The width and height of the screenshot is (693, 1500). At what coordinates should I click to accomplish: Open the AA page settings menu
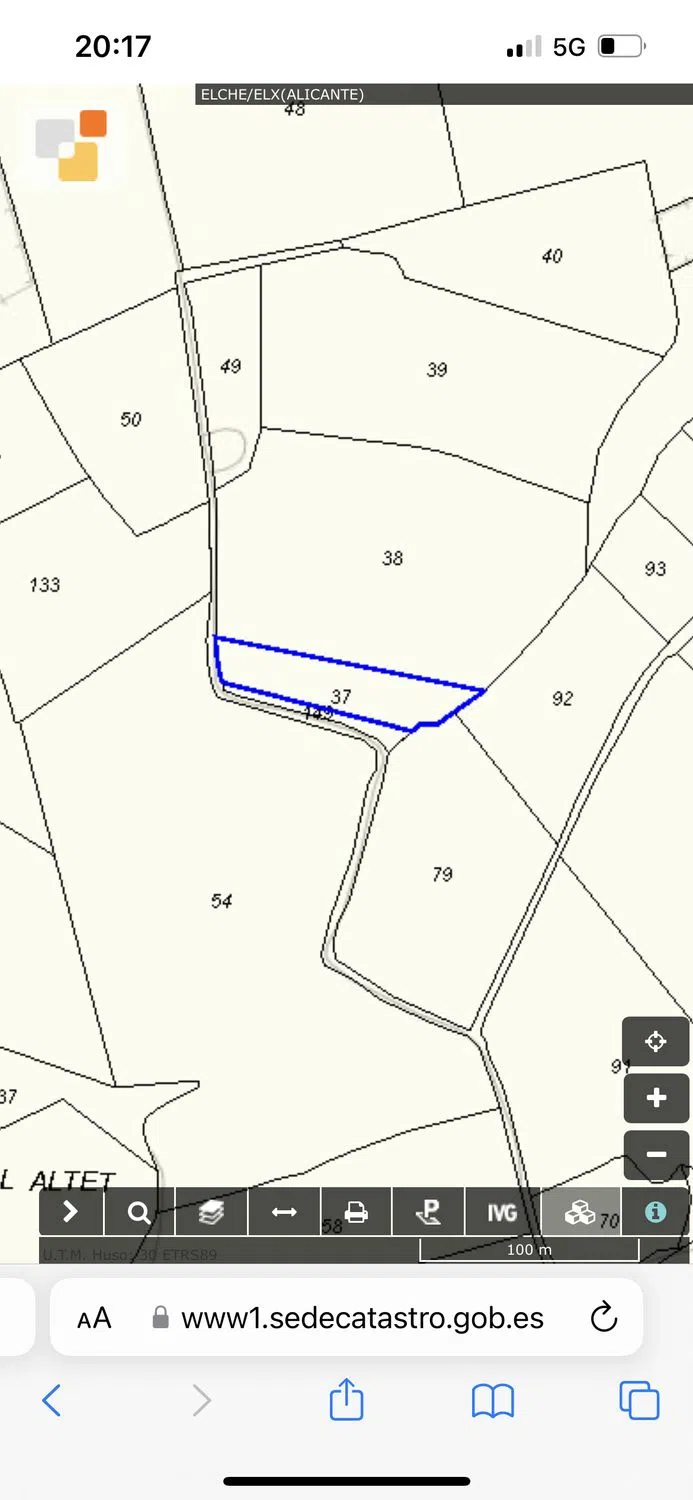click(94, 1318)
